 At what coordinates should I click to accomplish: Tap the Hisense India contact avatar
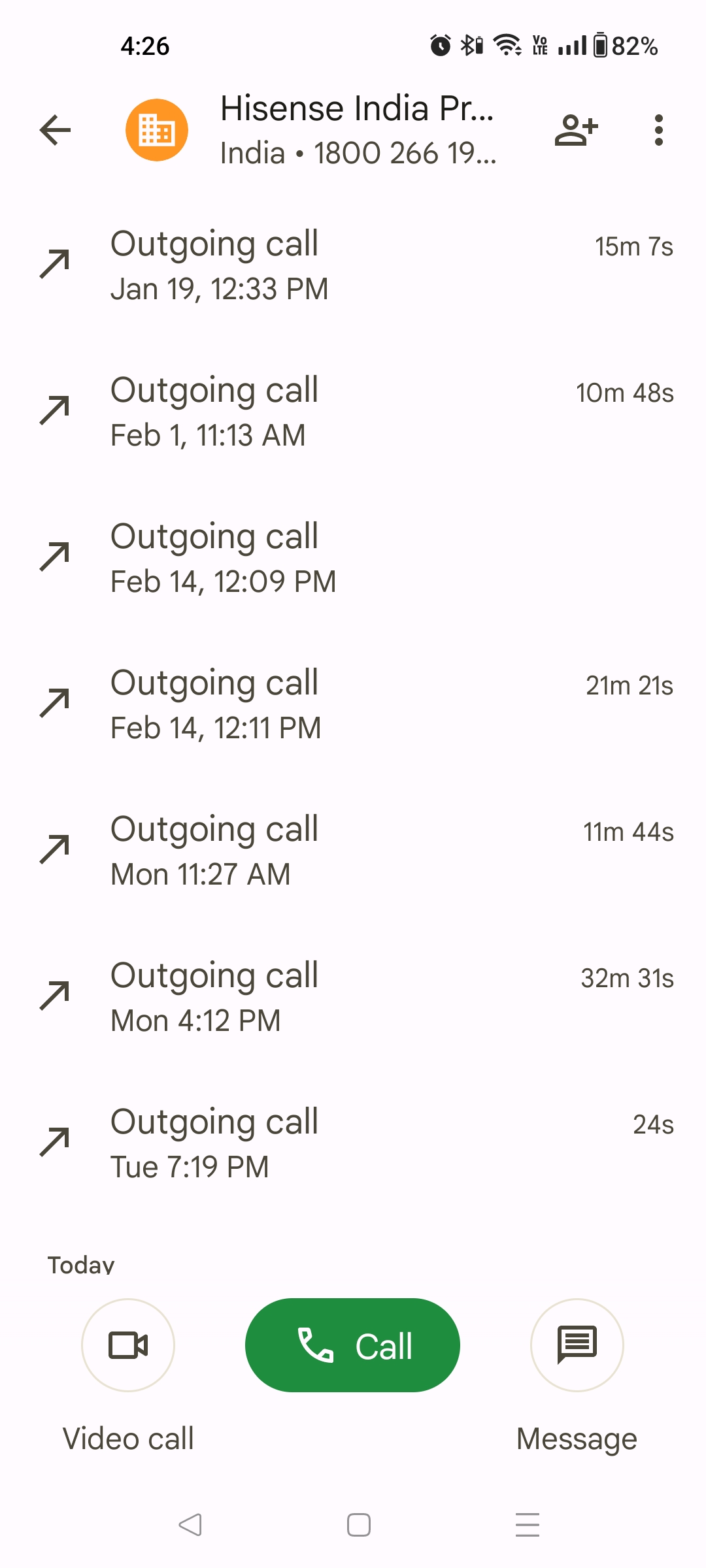pos(157,130)
